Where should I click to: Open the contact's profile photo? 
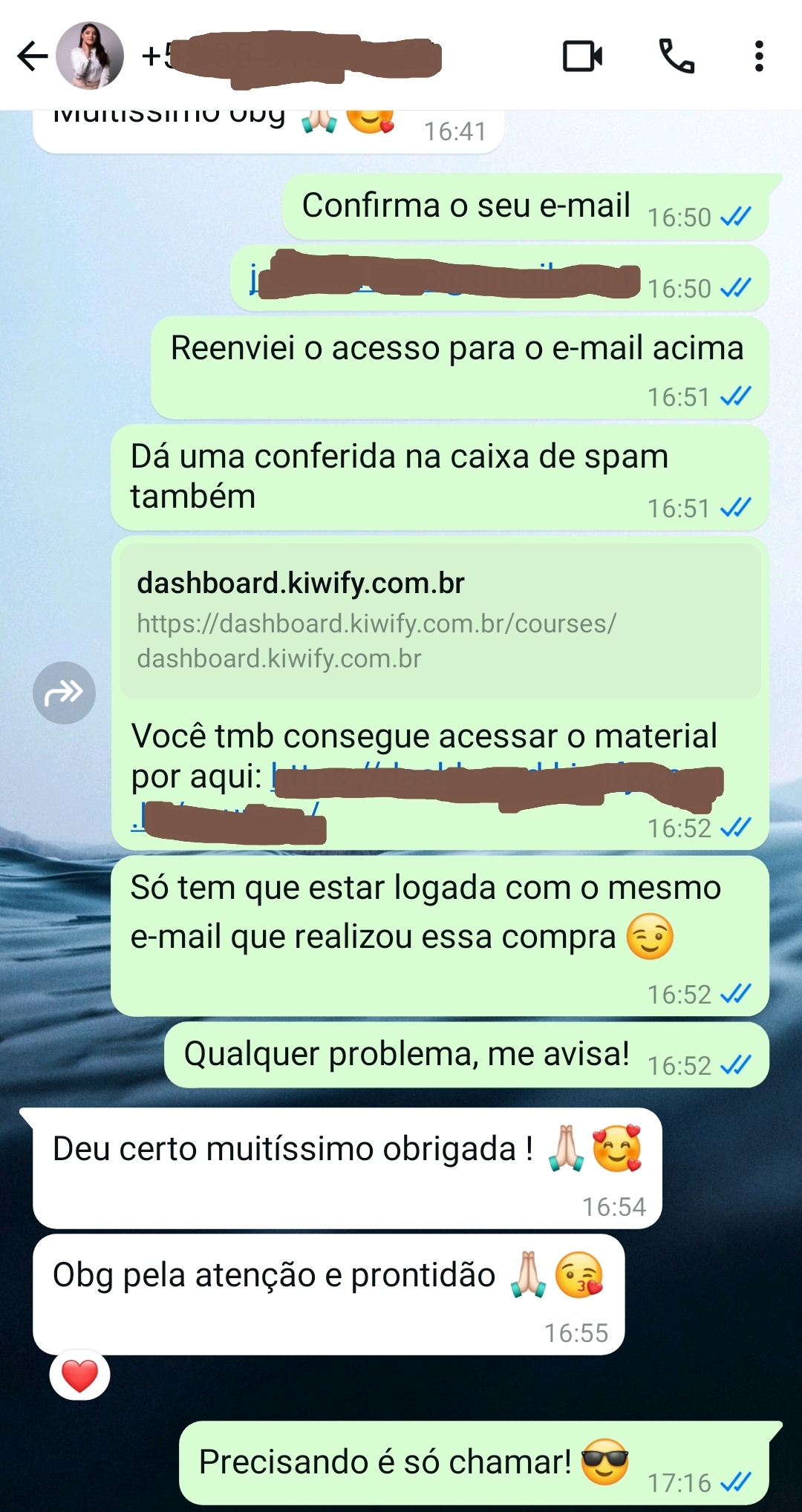click(x=90, y=56)
